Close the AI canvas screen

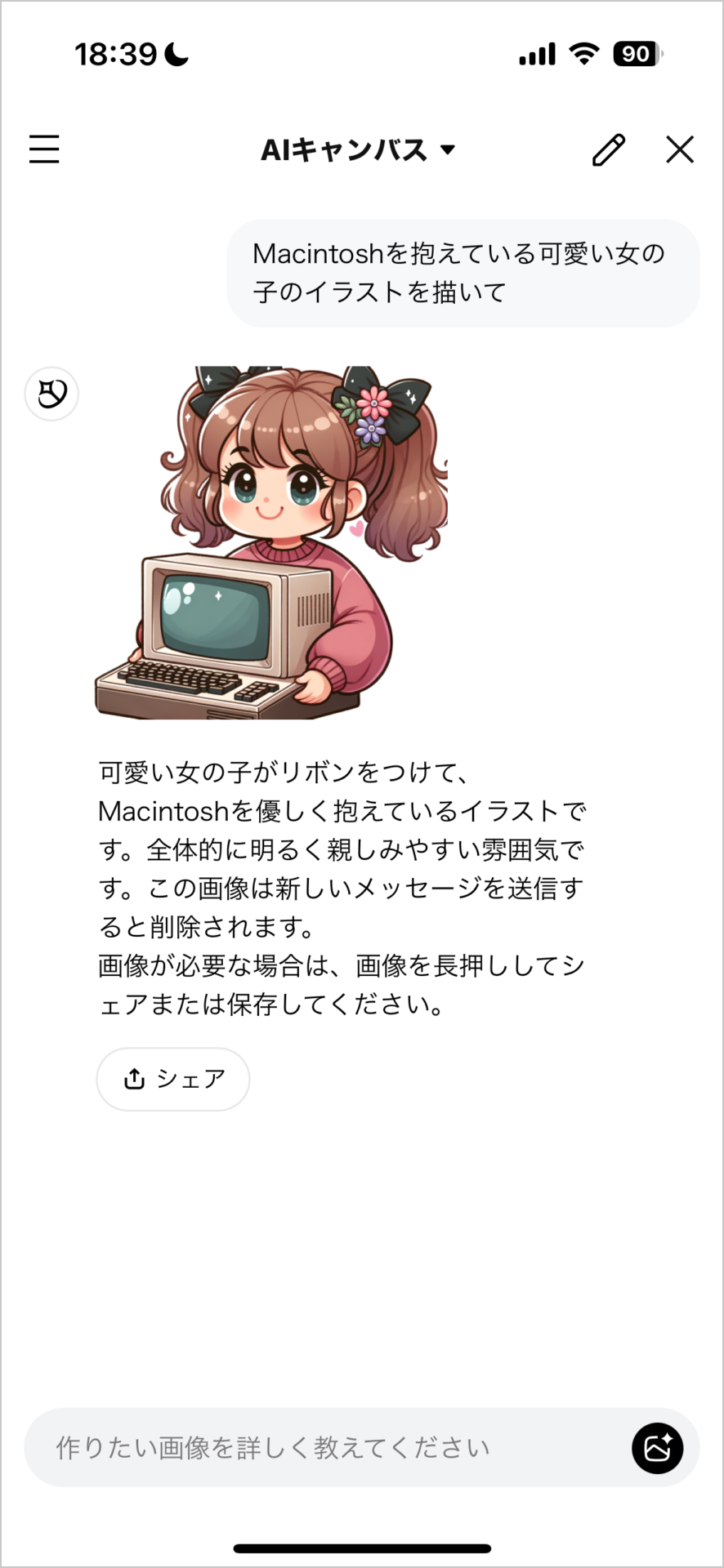[679, 150]
